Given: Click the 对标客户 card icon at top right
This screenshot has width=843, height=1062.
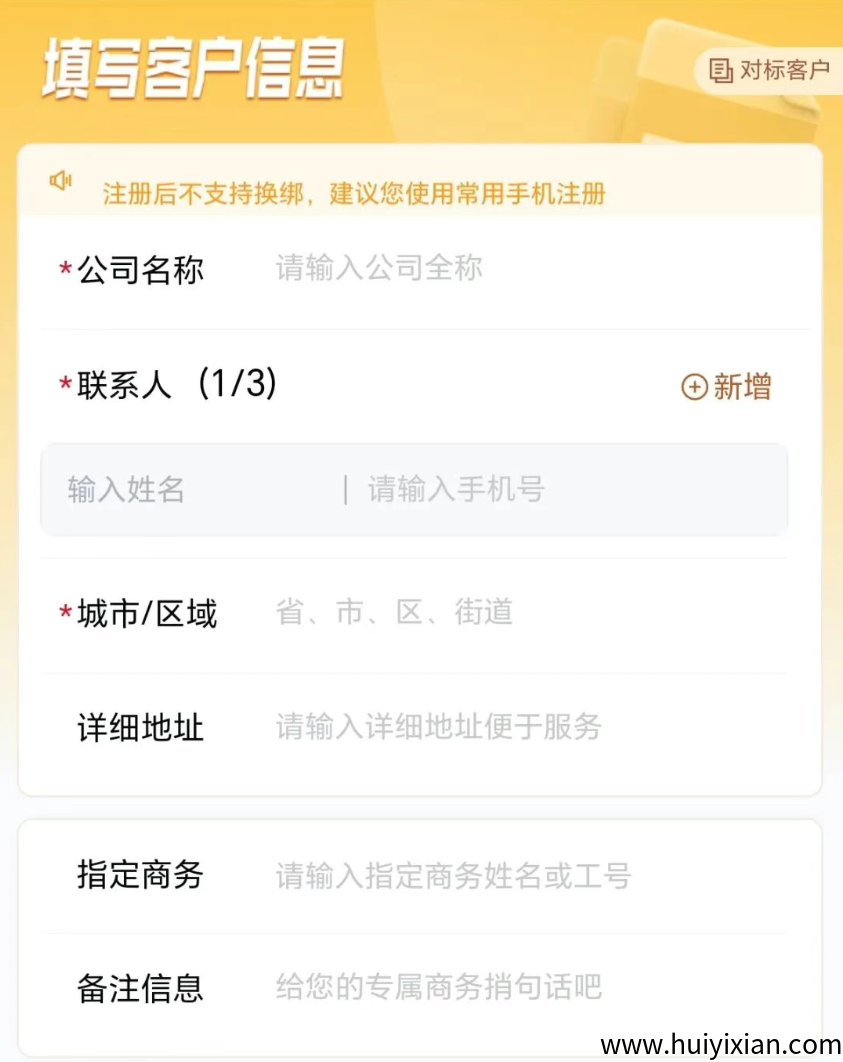Looking at the screenshot, I should click(x=722, y=69).
